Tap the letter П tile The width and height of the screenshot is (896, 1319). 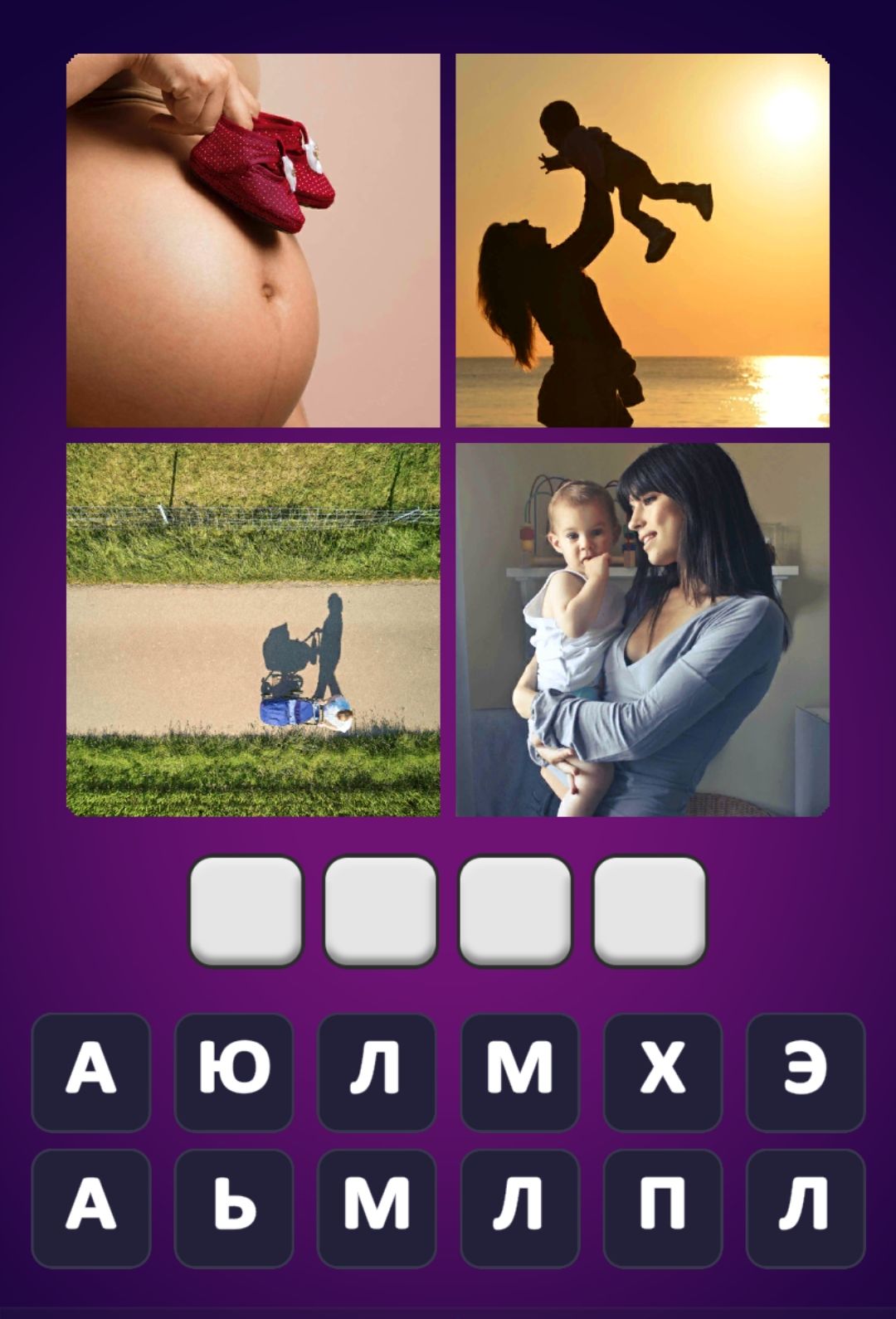tap(662, 1207)
